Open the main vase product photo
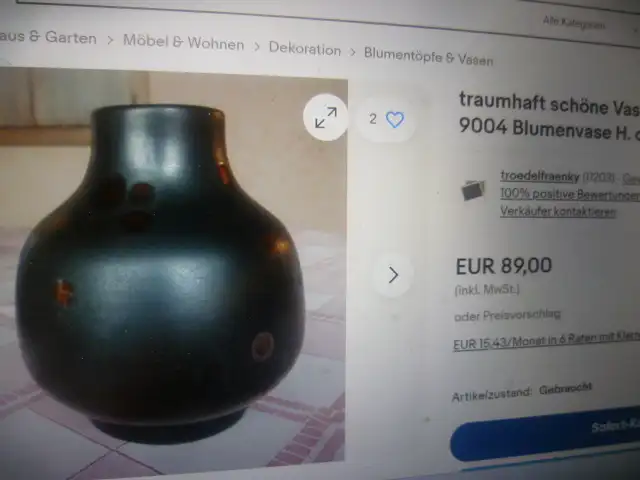Viewport: 640px width, 480px height. (160, 270)
